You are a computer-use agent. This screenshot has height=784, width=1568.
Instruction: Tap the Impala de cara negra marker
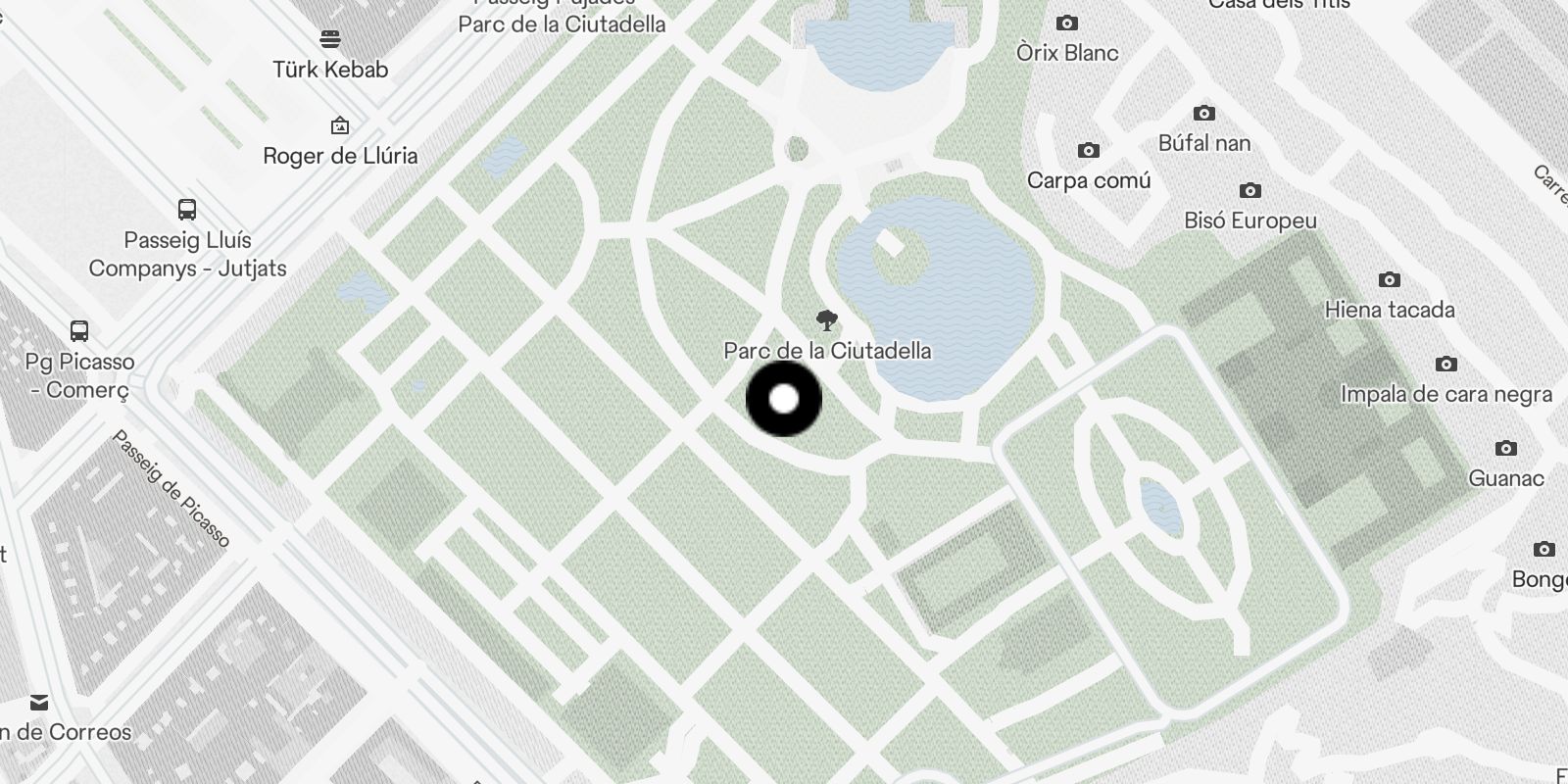(1445, 364)
